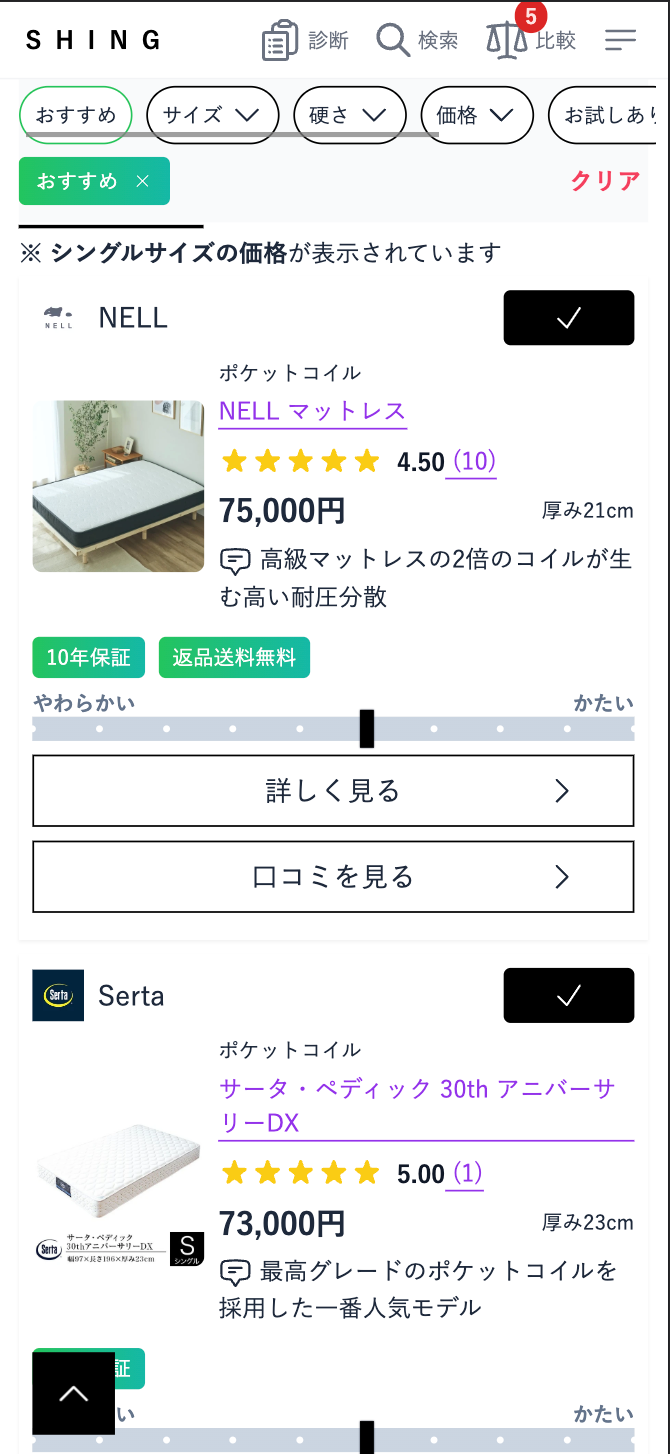Tap 口コミを見る for NELL mattress
Viewport: 670px width, 1454px height.
(333, 877)
